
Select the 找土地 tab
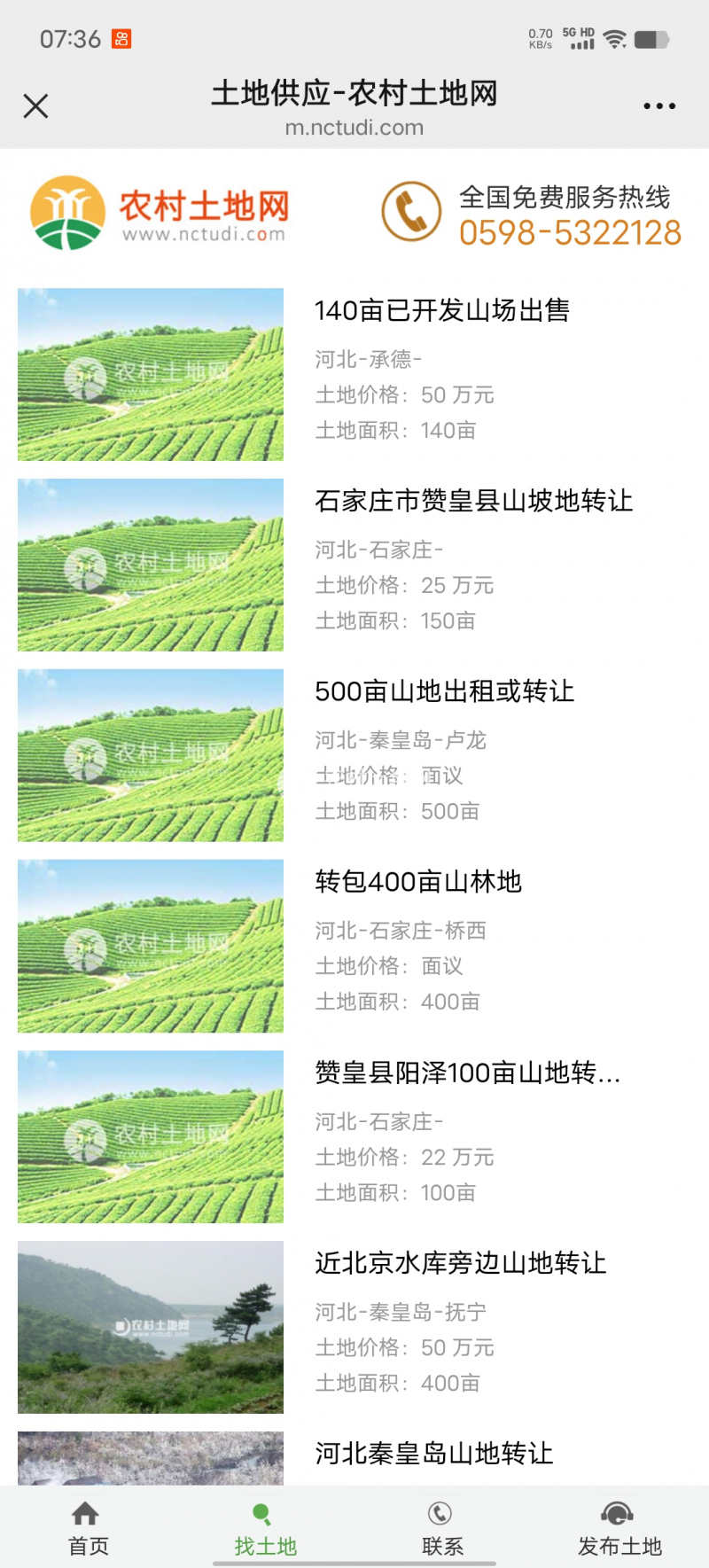click(x=265, y=1528)
